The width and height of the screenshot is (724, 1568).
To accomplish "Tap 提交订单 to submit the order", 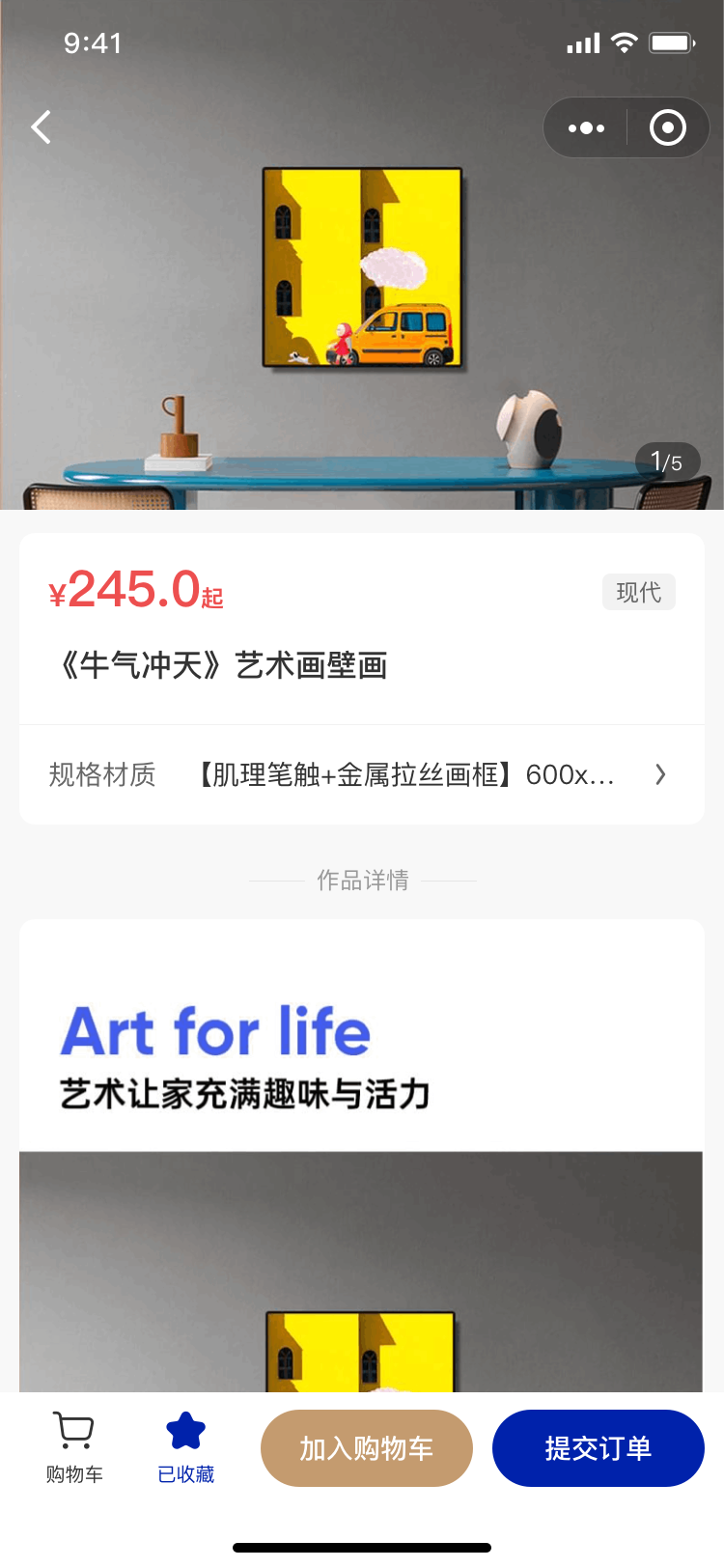I will [599, 1448].
